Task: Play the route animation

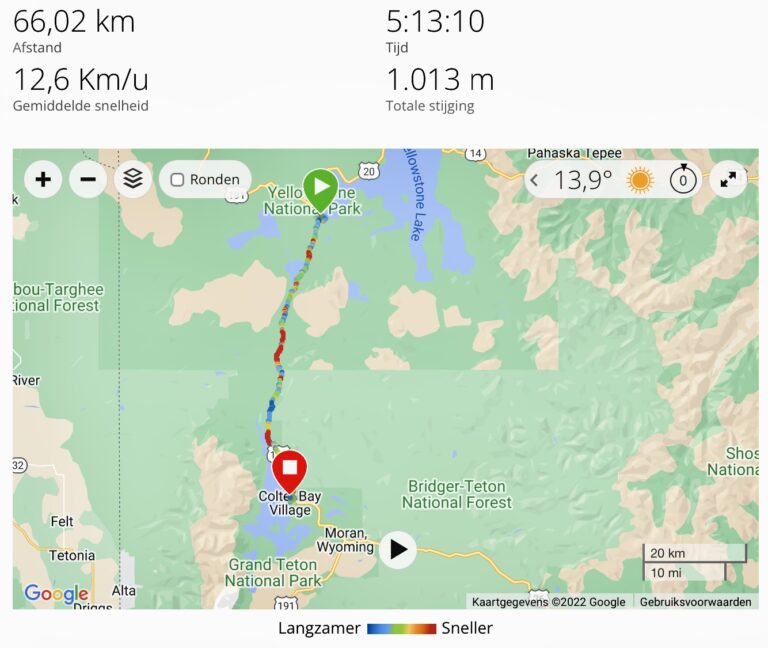Action: 398,549
